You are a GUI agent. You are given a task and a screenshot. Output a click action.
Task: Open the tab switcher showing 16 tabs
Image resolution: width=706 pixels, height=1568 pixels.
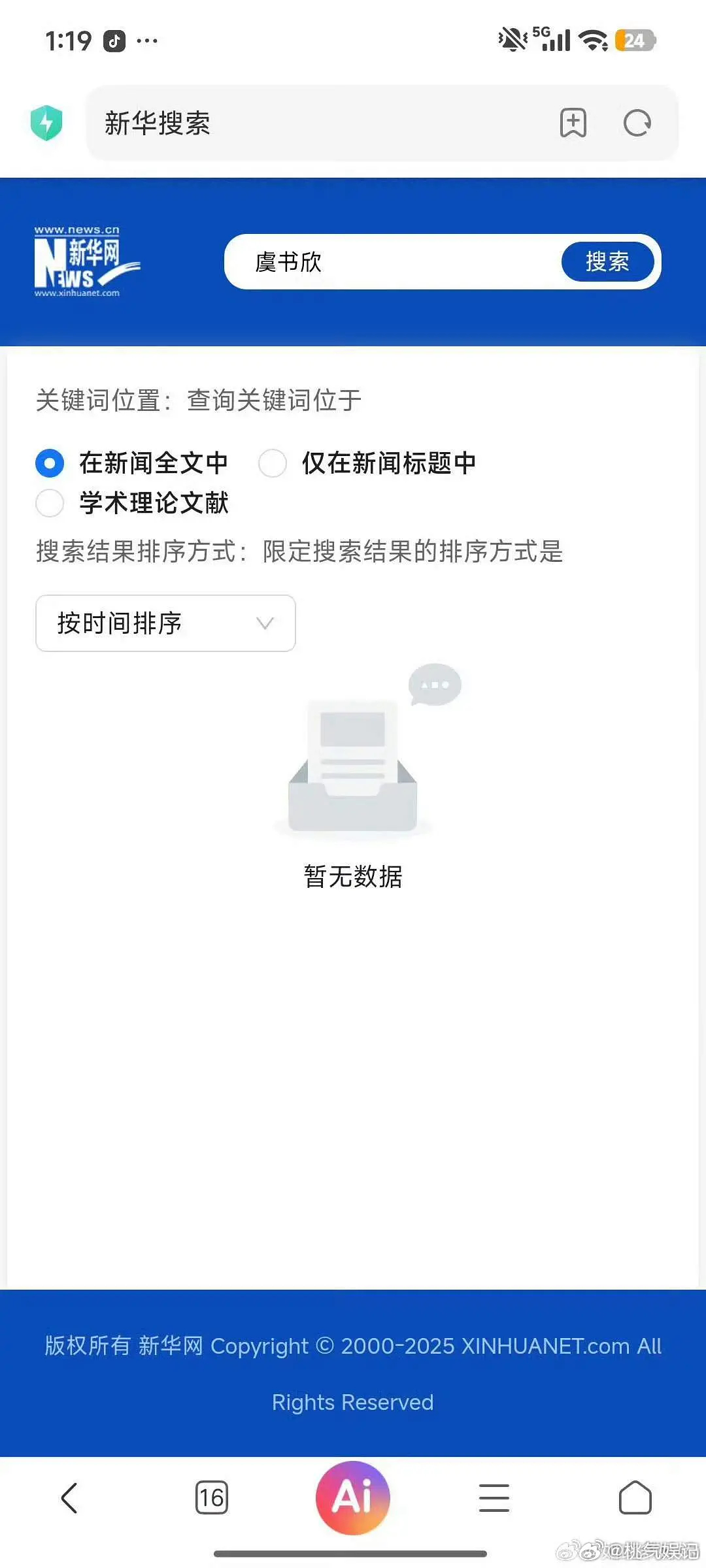pyautogui.click(x=211, y=1497)
